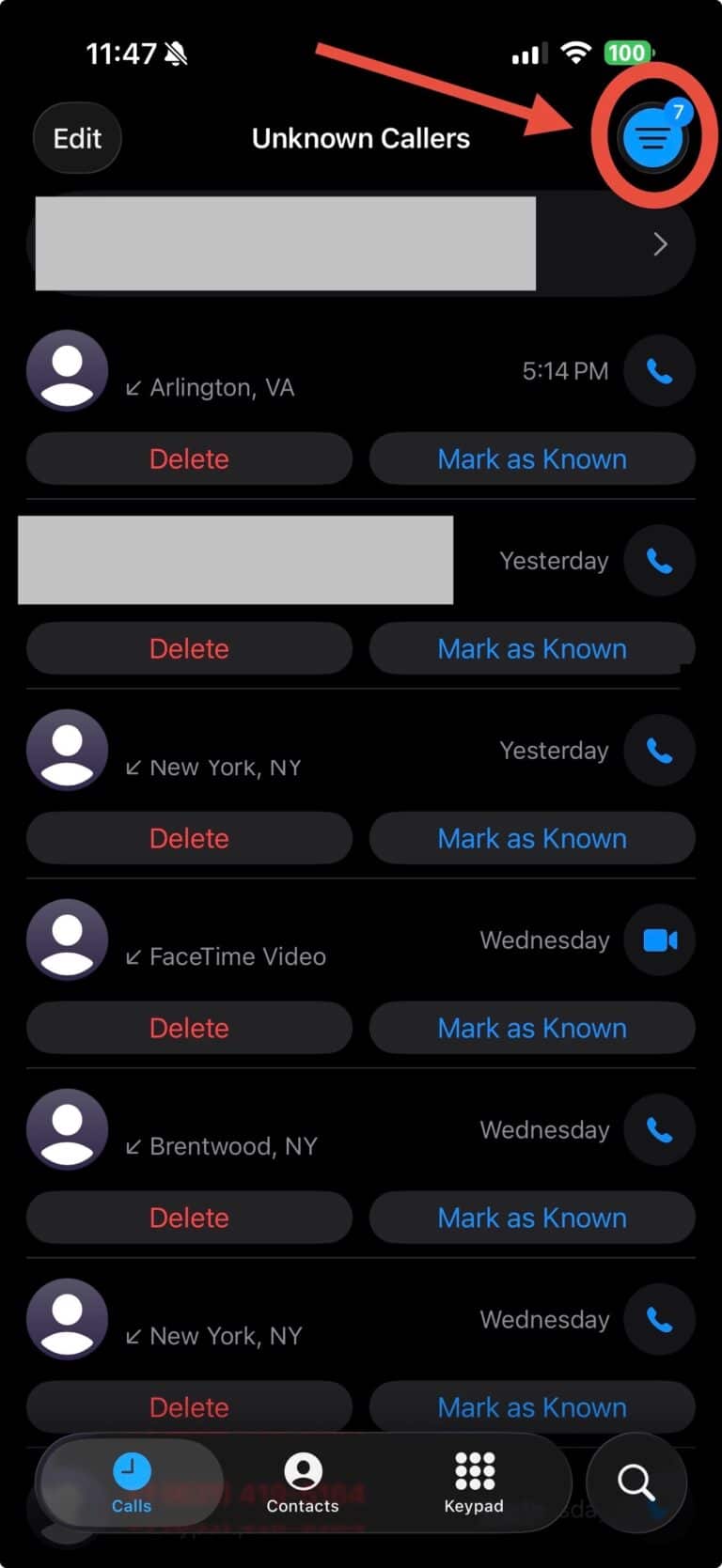
Task: Call back the Arlington, VA number
Action: pos(660,372)
